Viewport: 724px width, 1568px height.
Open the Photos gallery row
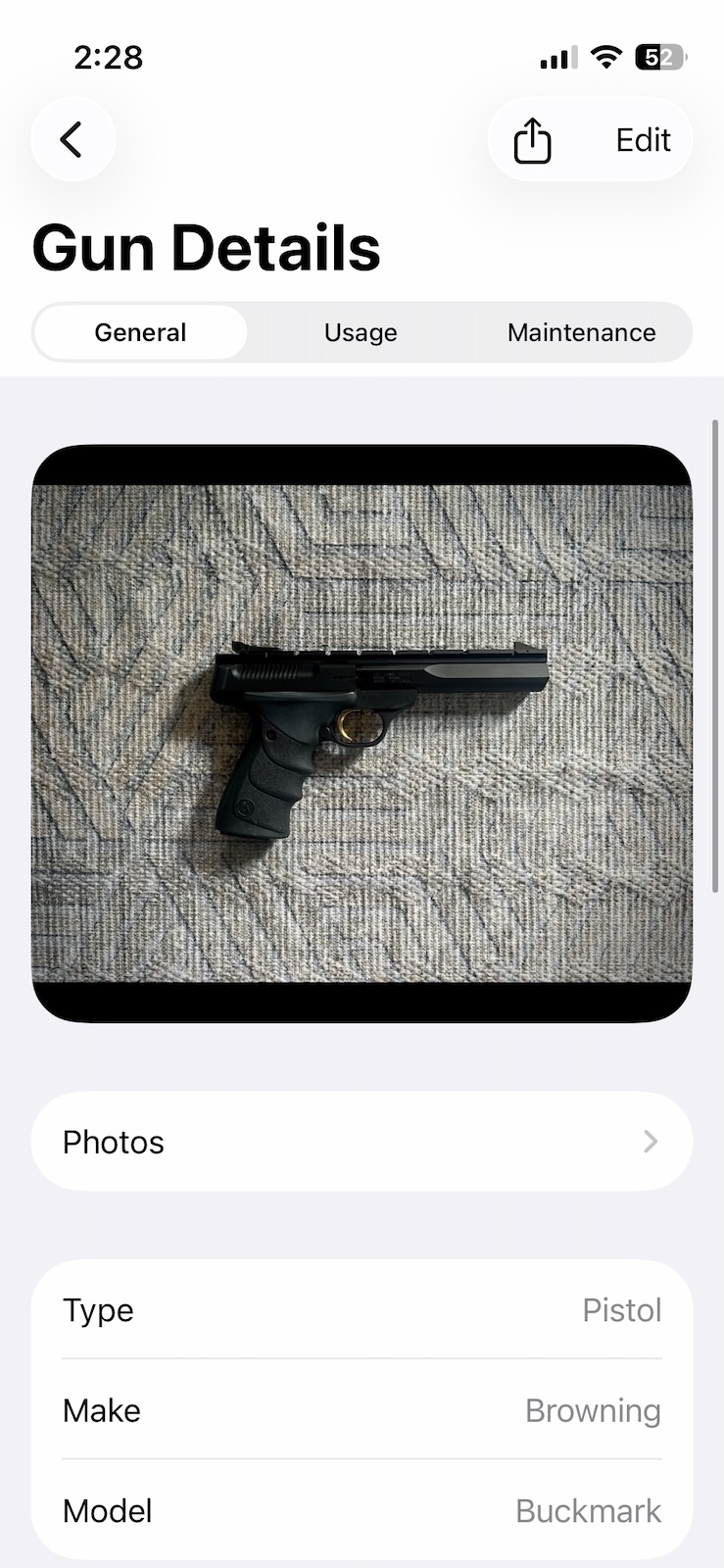[x=362, y=1141]
